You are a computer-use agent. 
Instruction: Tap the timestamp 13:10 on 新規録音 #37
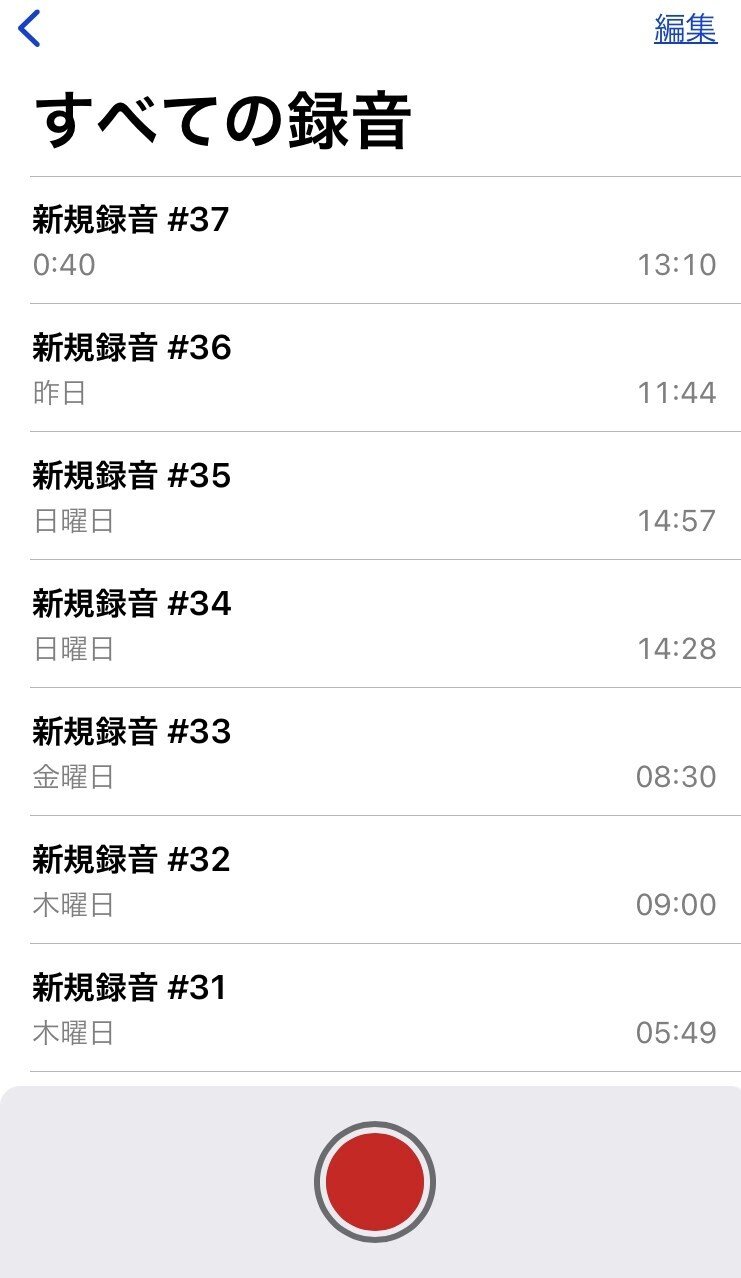679,265
